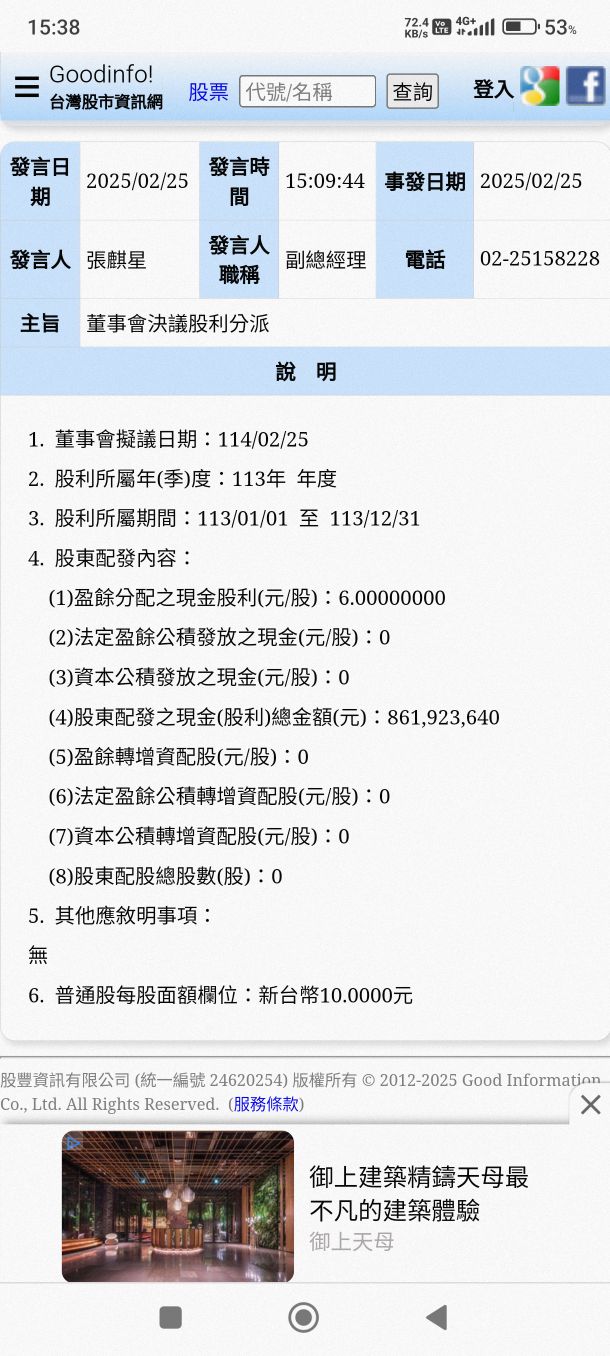Sign in with the Google icon
610x1356 pixels.
tap(540, 87)
